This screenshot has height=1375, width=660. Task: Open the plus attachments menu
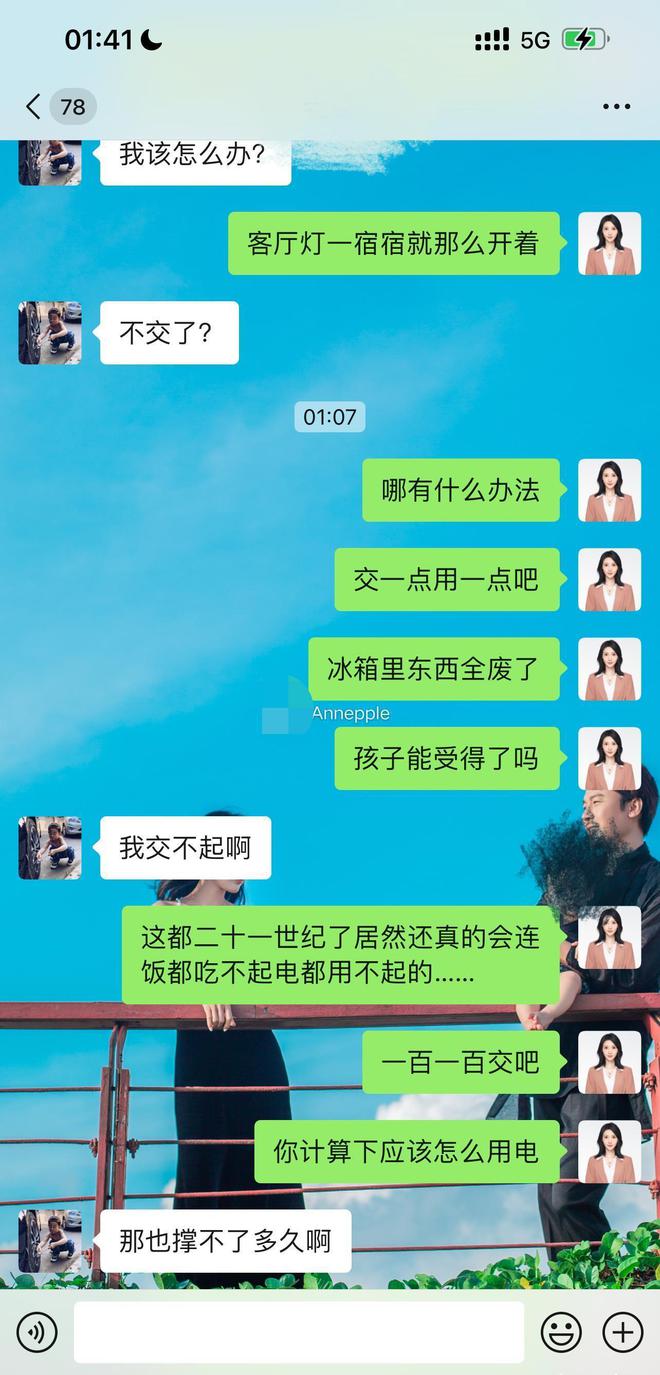click(622, 1332)
